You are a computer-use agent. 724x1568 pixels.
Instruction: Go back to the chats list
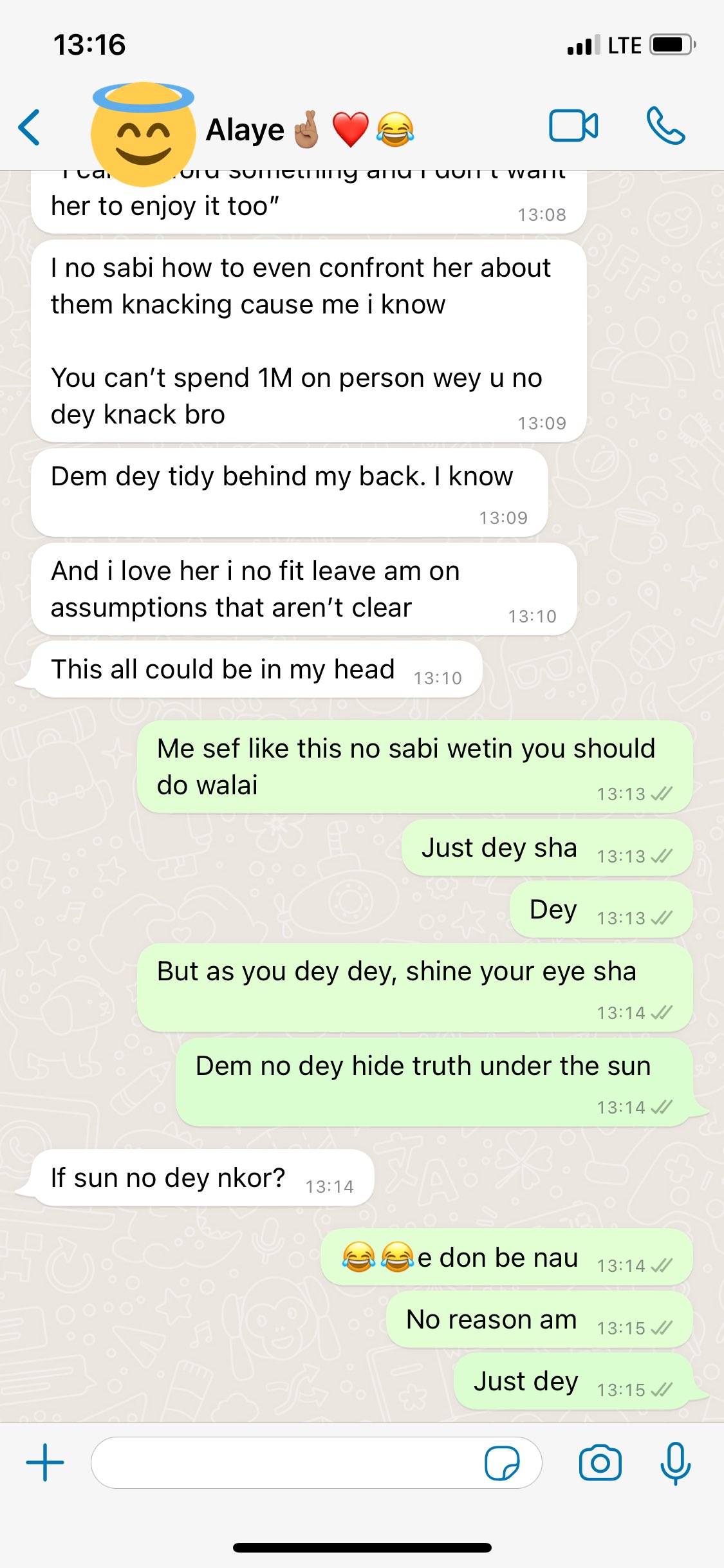(30, 127)
